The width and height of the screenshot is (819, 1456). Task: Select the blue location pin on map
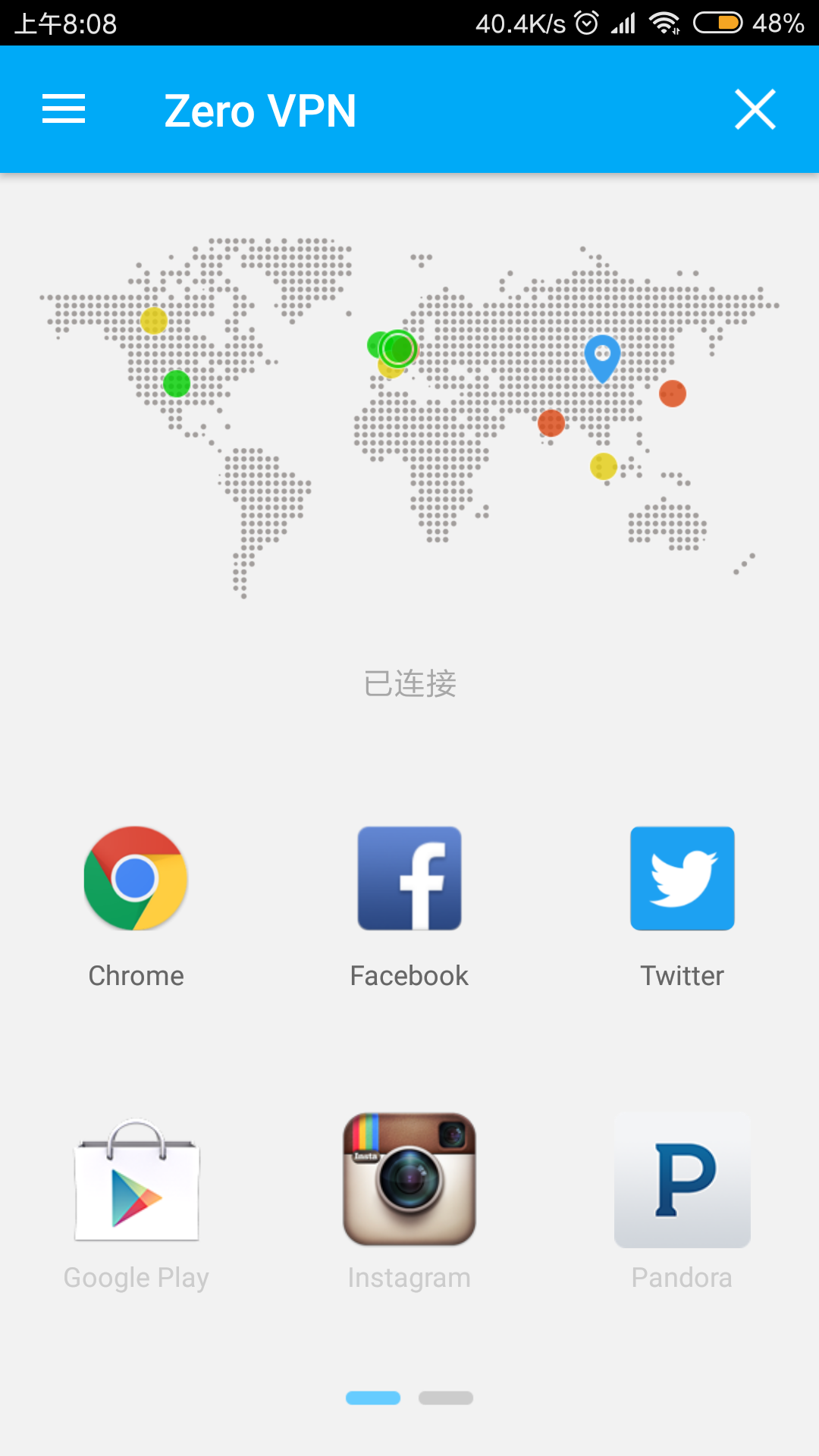point(603,355)
